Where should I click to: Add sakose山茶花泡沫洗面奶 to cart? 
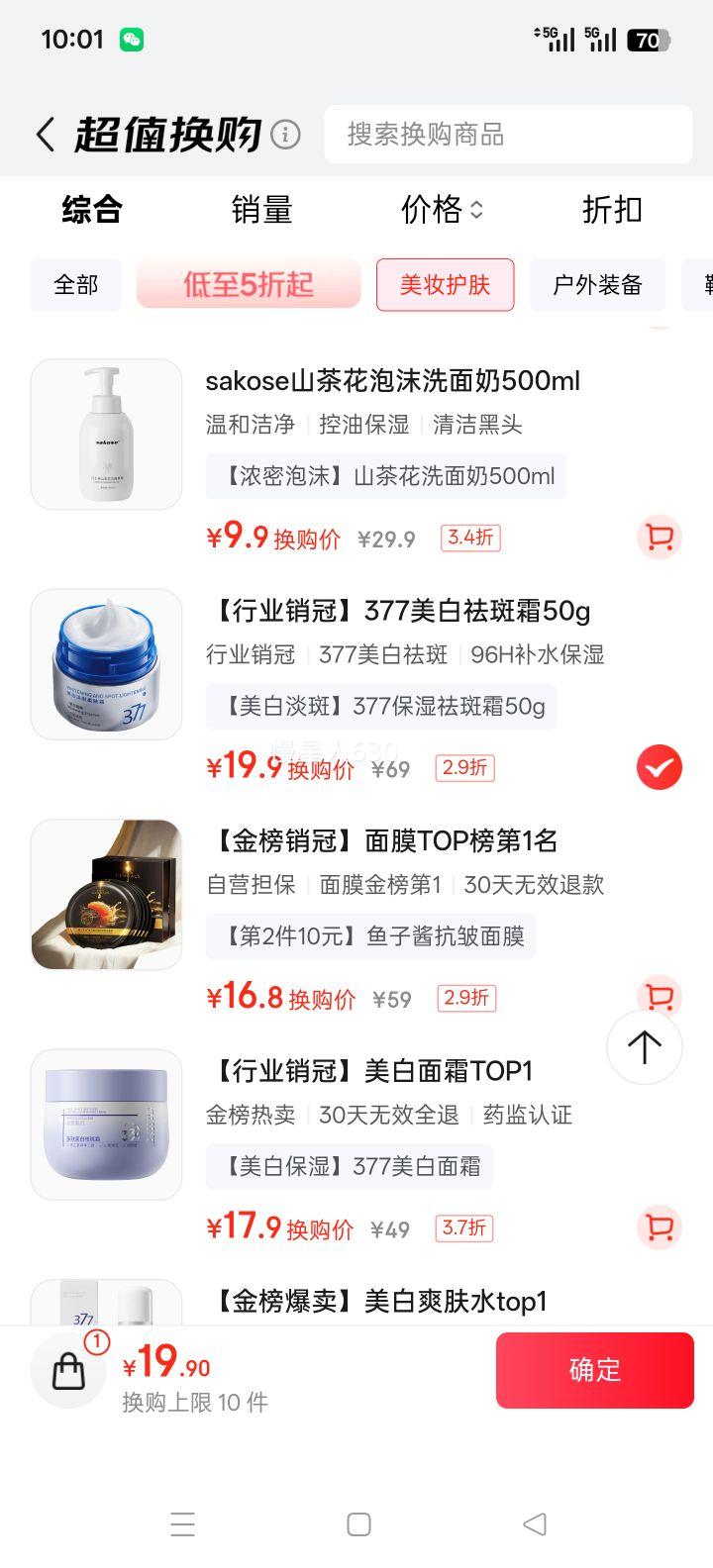659,538
